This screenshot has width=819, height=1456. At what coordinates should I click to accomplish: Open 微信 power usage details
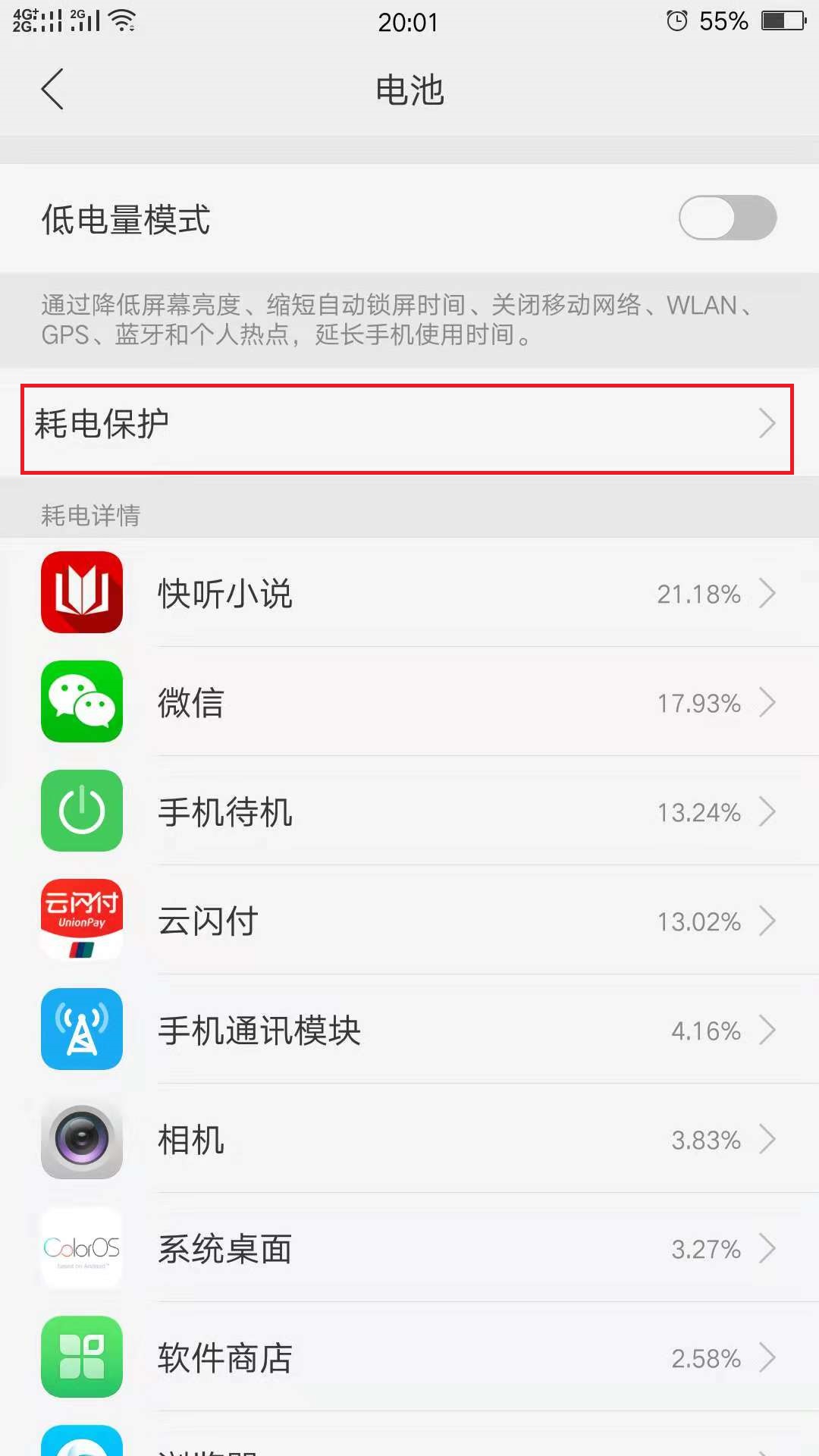pos(409,703)
